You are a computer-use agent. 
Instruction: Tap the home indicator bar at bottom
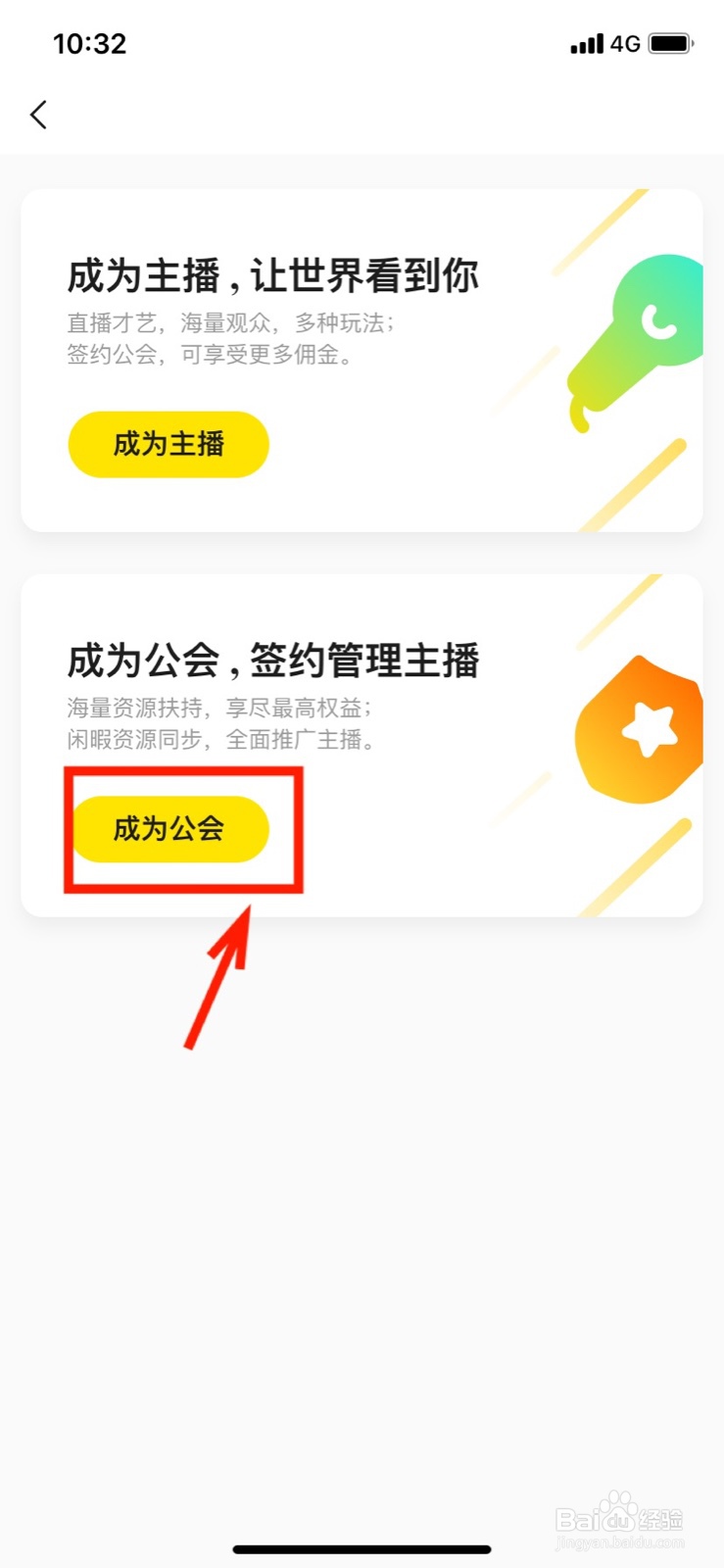tap(362, 1548)
